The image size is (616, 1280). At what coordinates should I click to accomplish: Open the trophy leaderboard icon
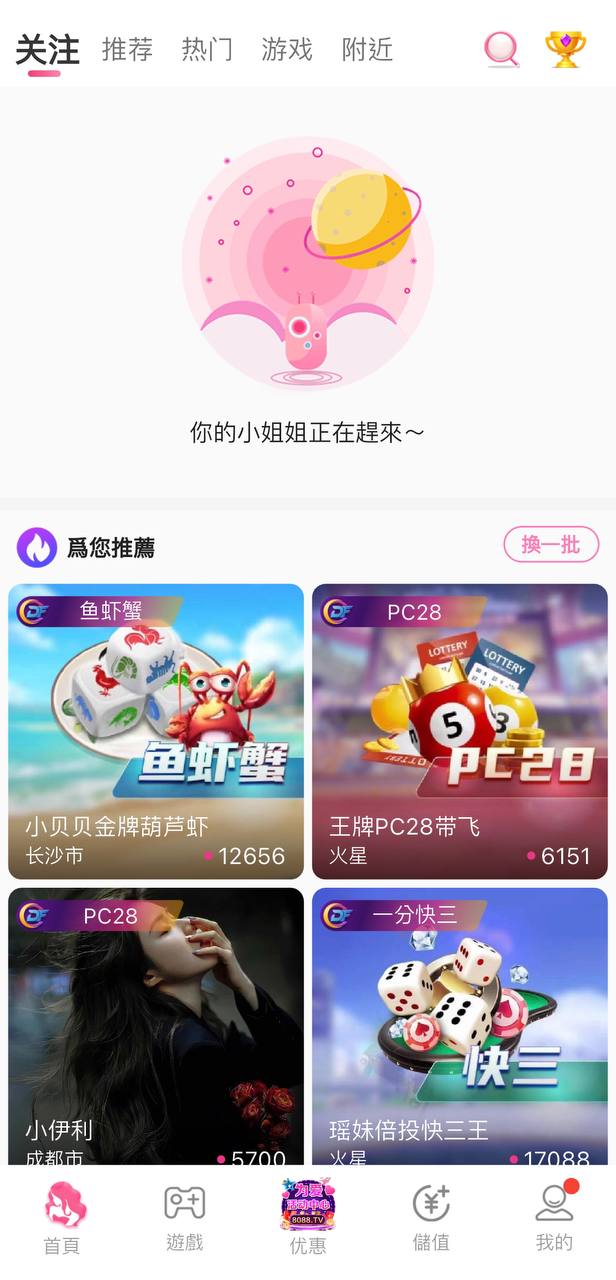click(x=565, y=49)
